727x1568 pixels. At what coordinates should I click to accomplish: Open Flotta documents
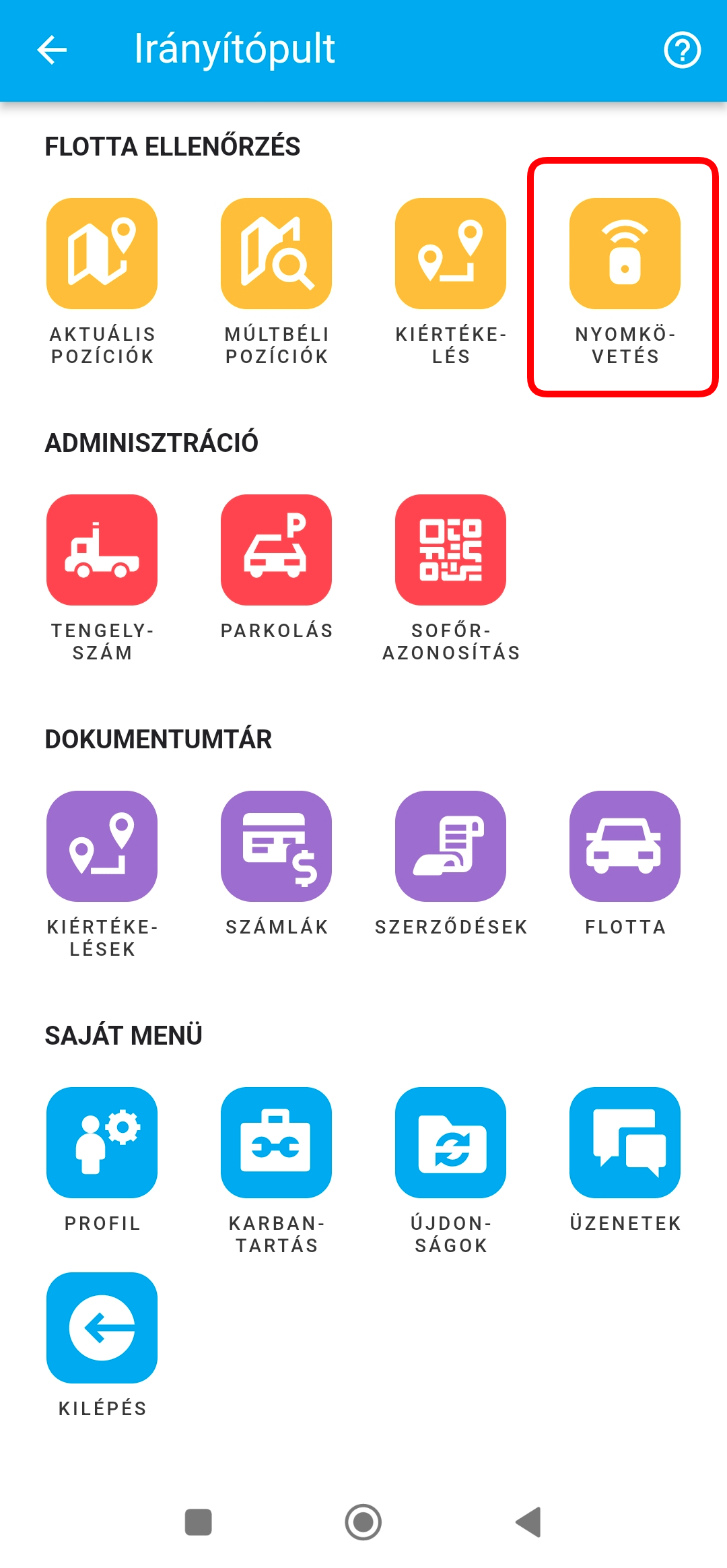pos(625,847)
